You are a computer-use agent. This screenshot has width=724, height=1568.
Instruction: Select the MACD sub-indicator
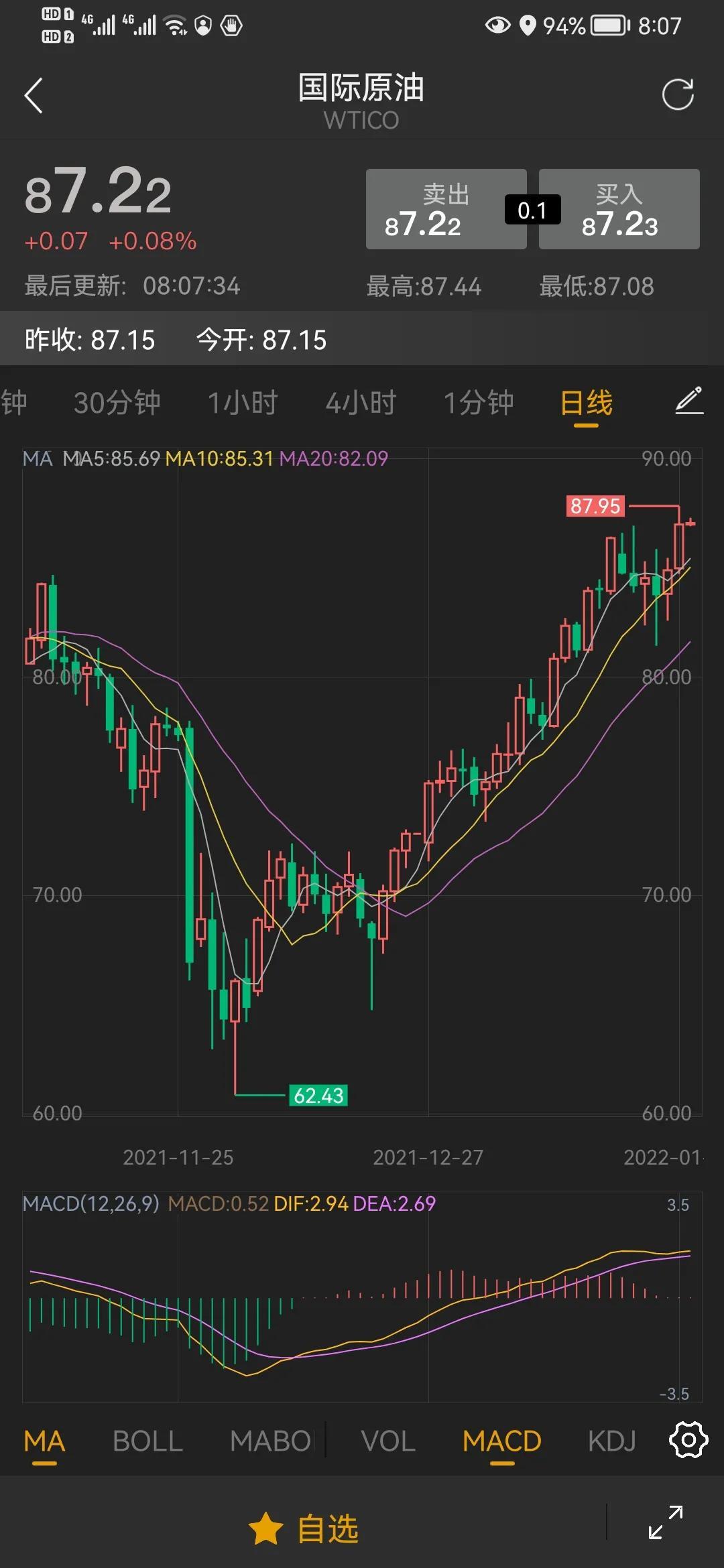(x=501, y=1441)
